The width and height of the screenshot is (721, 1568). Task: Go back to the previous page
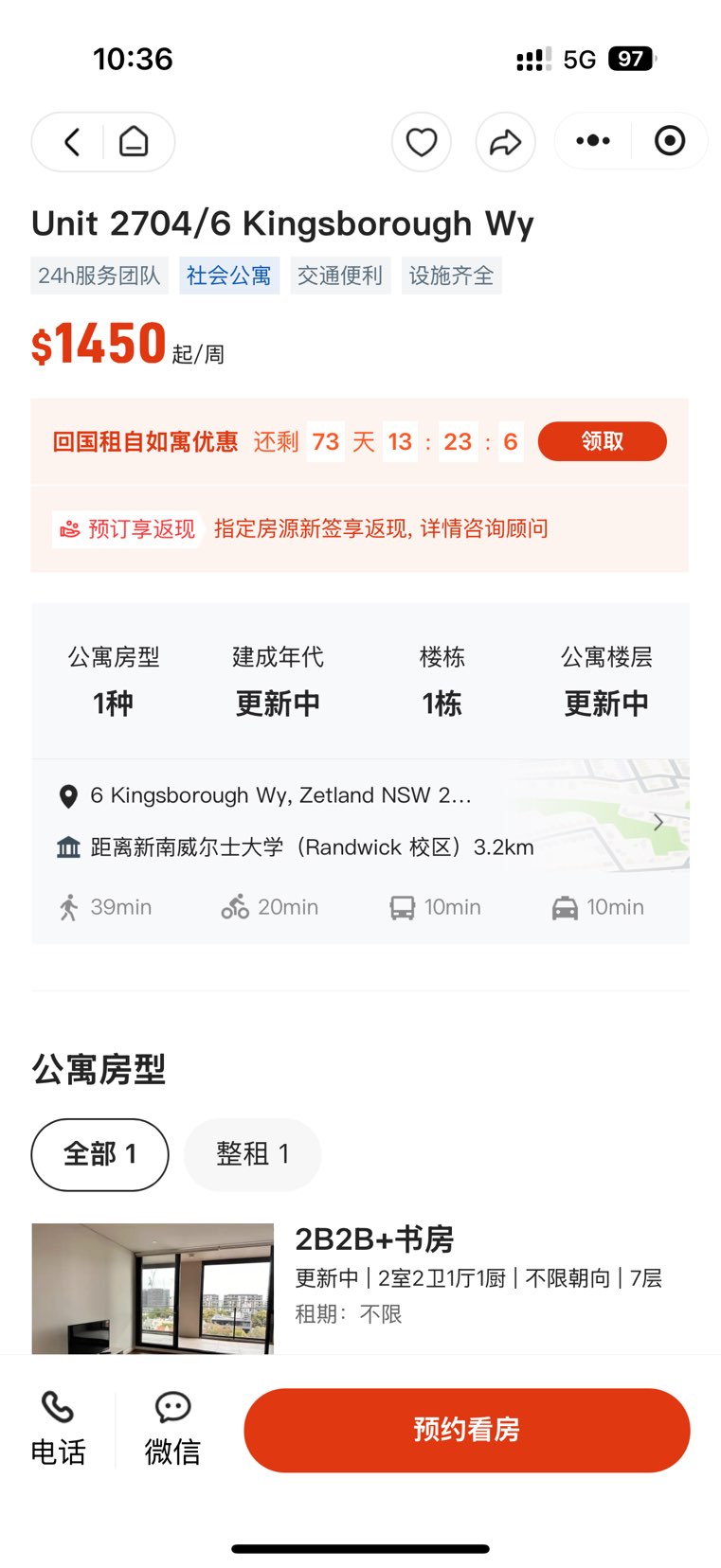72,142
